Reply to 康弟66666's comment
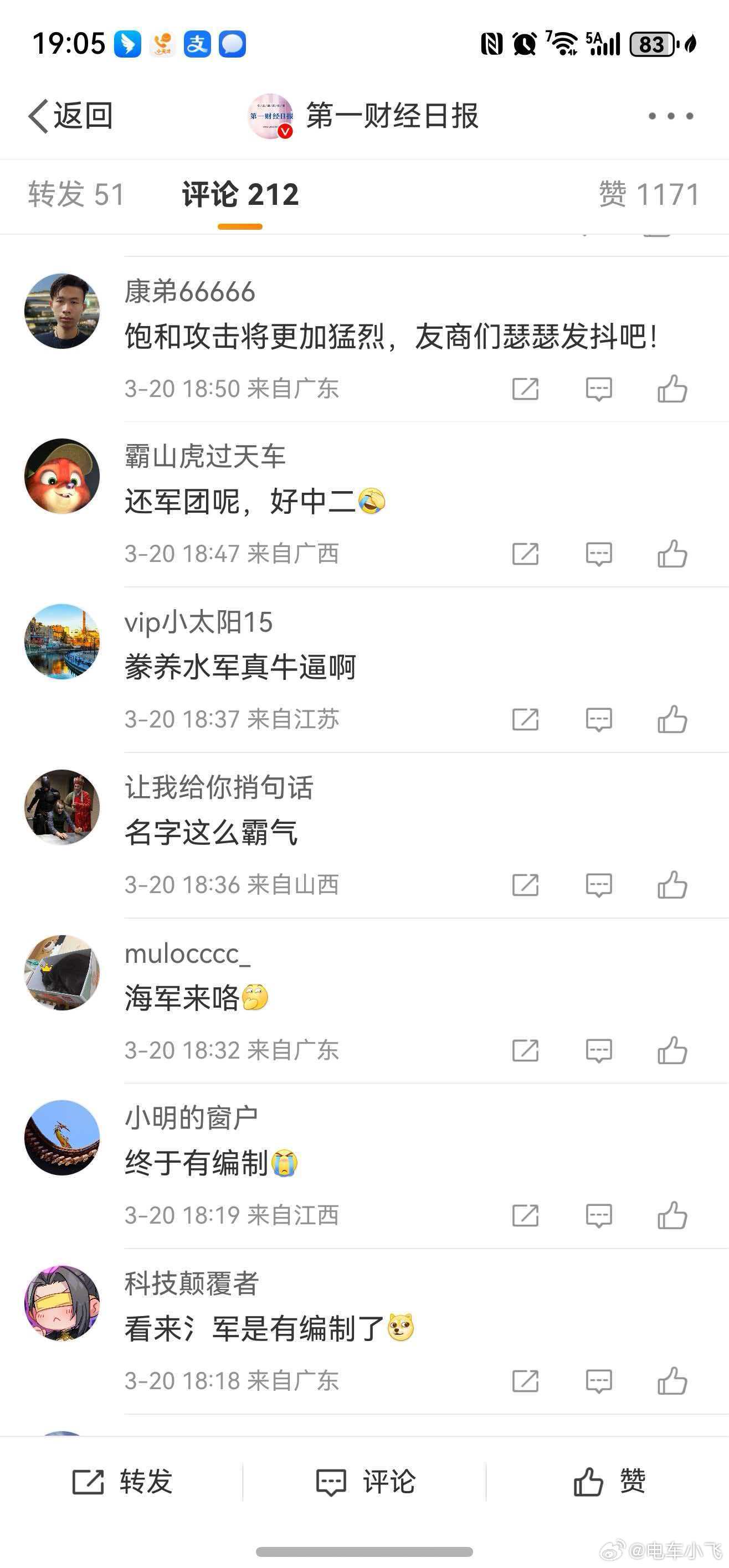This screenshot has width=729, height=1568. point(599,388)
